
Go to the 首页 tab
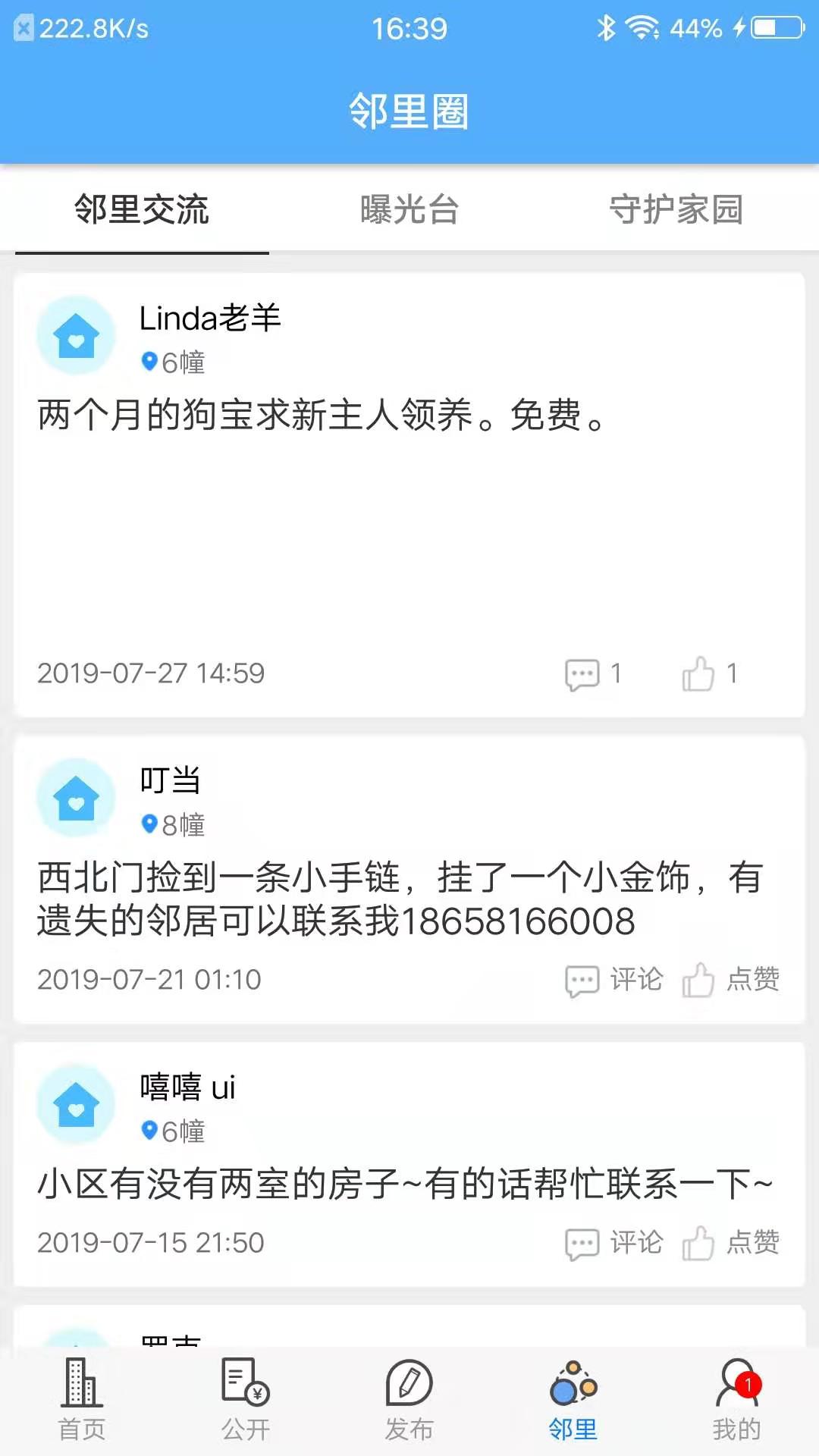tap(82, 1399)
